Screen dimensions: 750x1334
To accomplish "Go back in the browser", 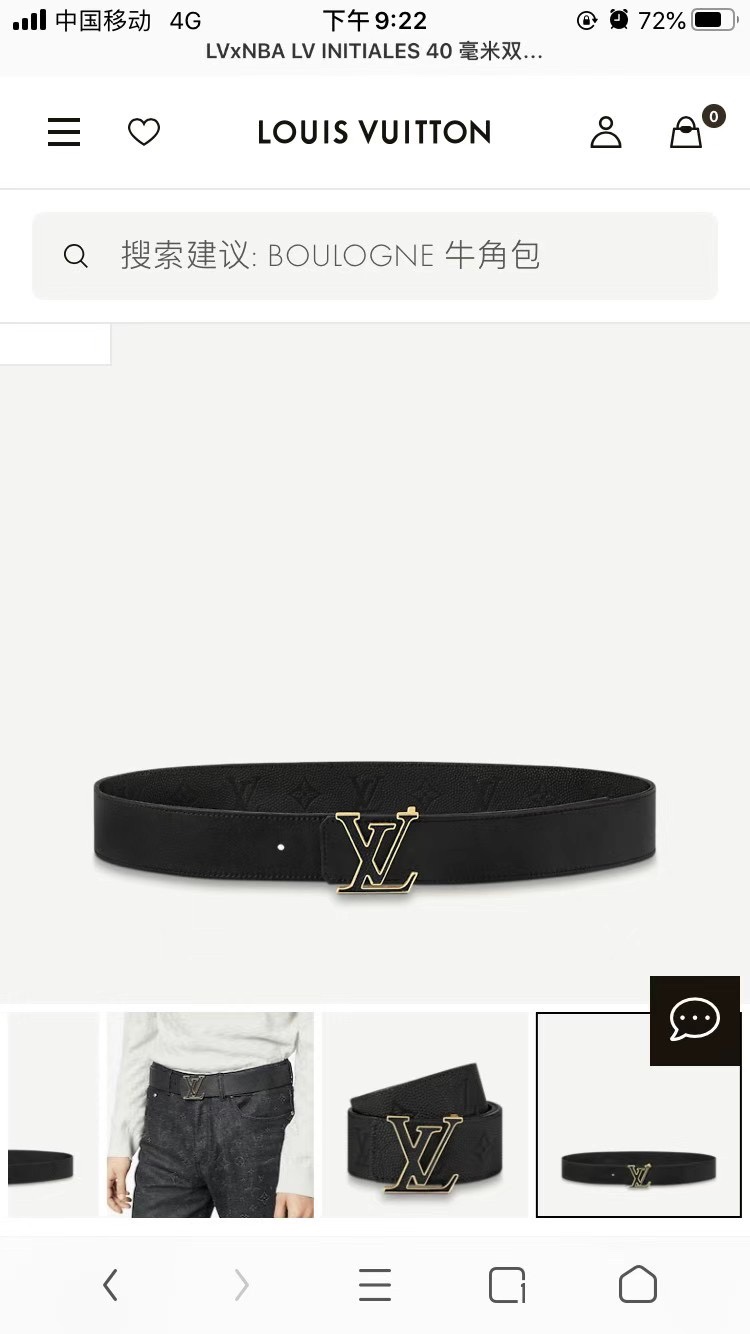I will tap(111, 1285).
